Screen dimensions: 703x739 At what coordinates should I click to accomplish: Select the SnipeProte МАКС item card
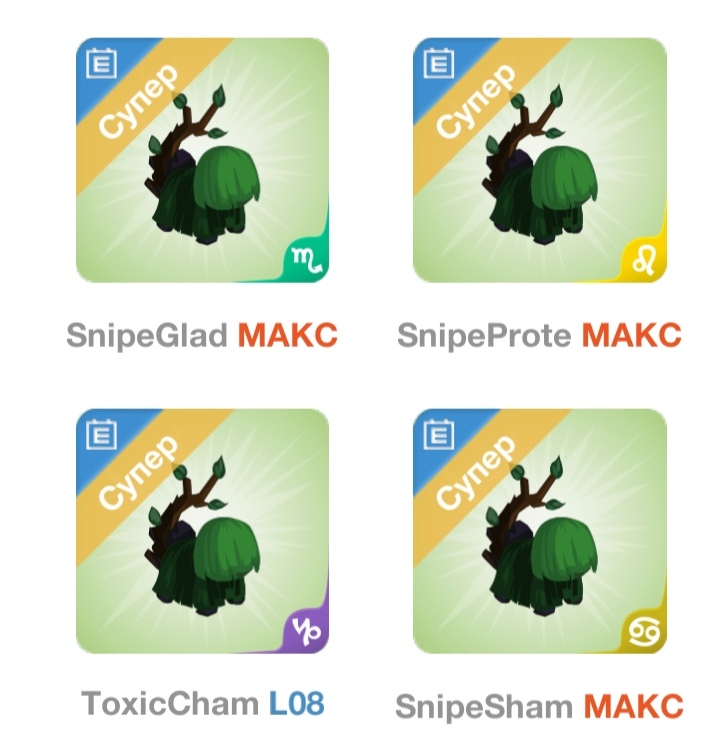coord(539,161)
